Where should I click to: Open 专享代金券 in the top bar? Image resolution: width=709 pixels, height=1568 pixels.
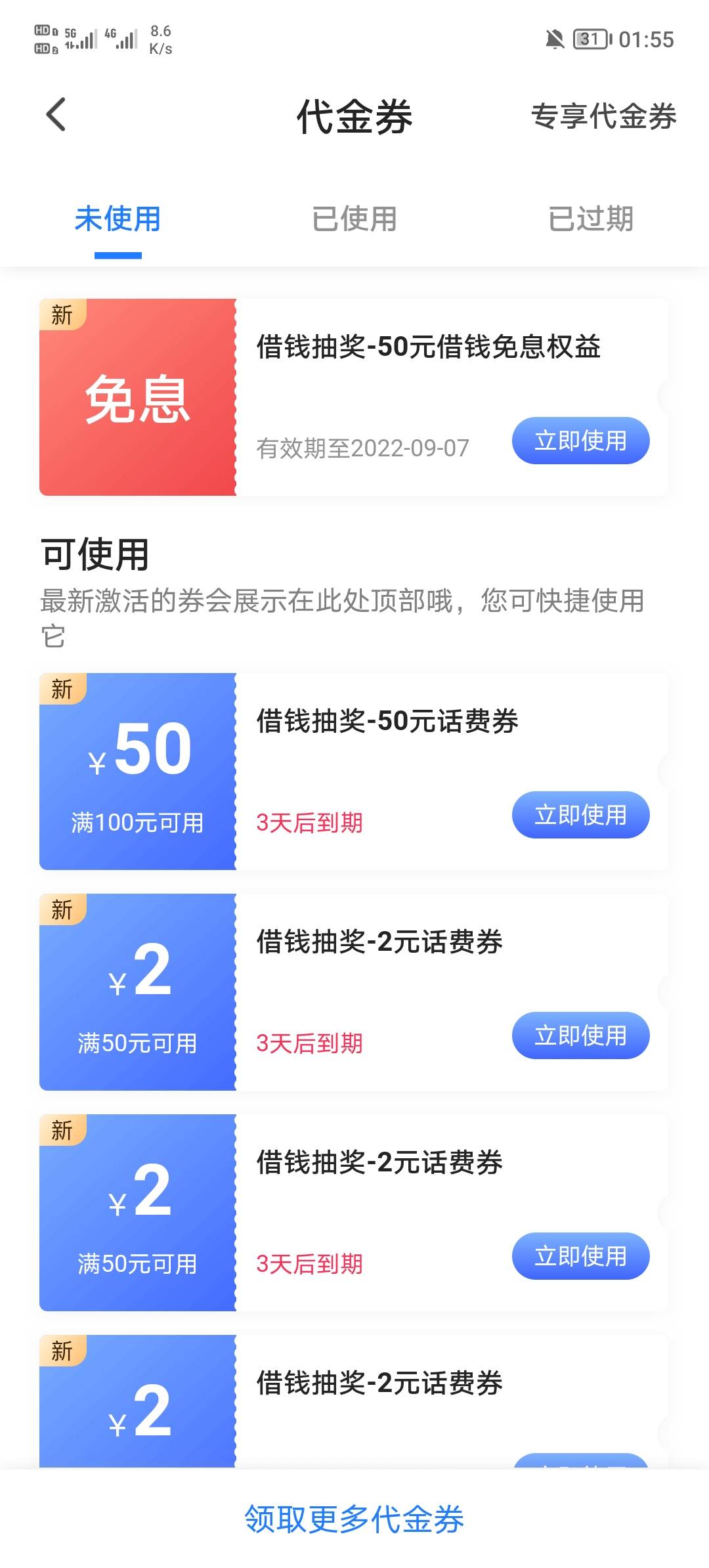click(603, 116)
